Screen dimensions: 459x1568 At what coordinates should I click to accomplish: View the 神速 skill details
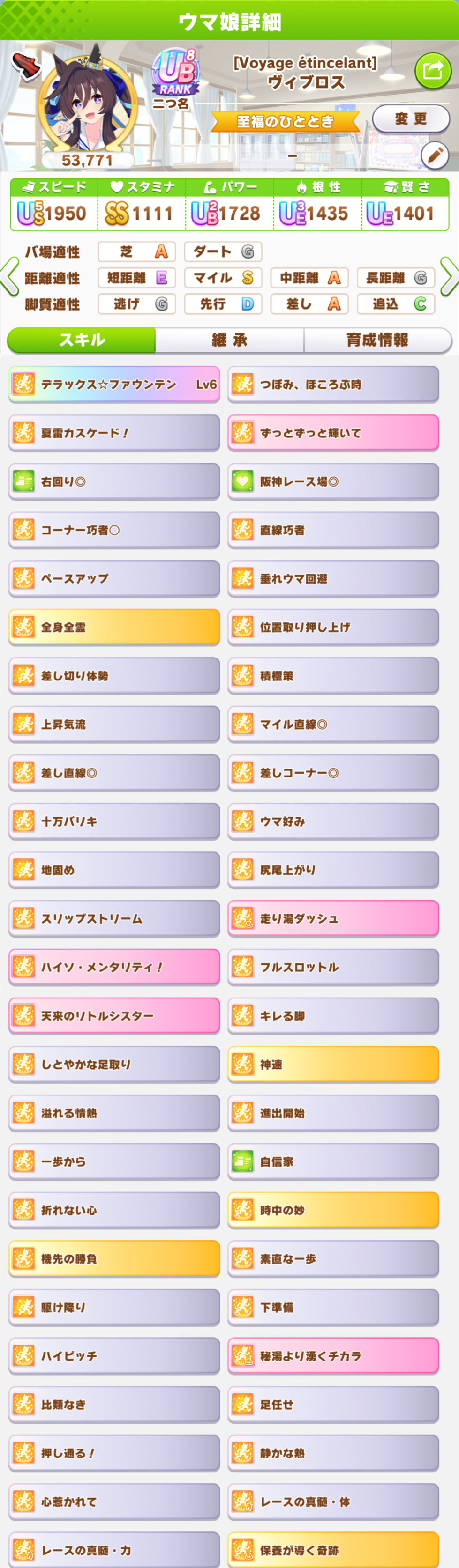pyautogui.click(x=333, y=1064)
